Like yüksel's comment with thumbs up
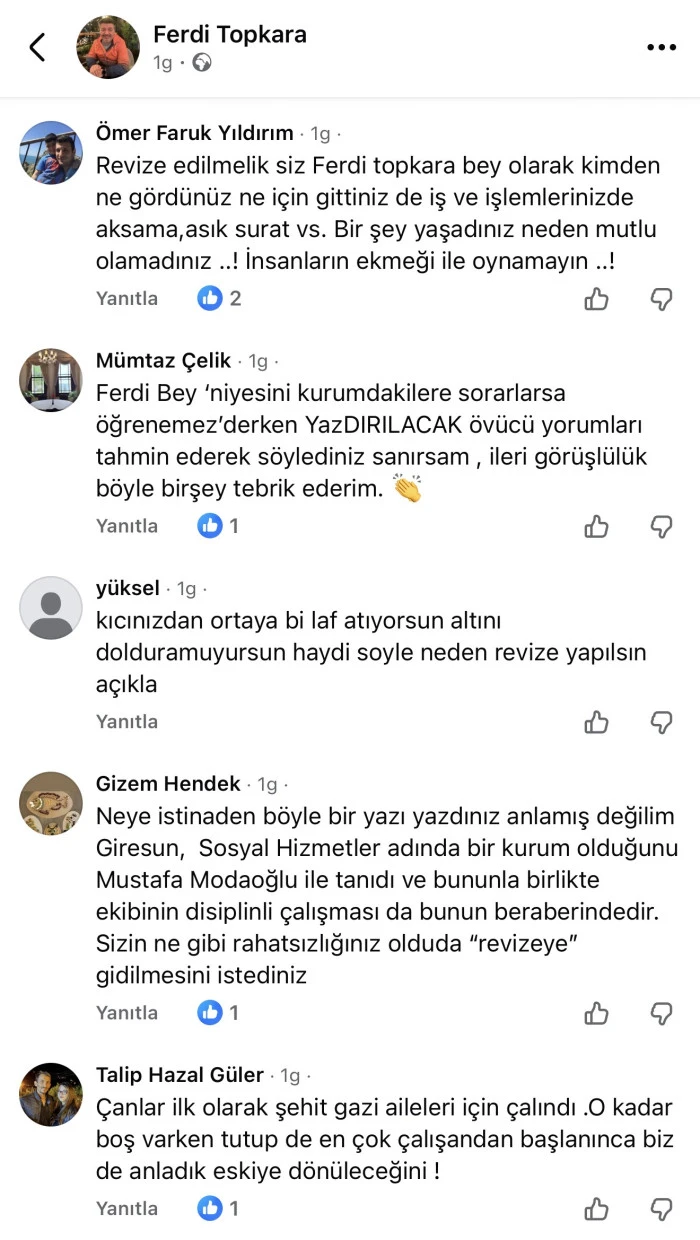The image size is (700, 1240). [597, 721]
